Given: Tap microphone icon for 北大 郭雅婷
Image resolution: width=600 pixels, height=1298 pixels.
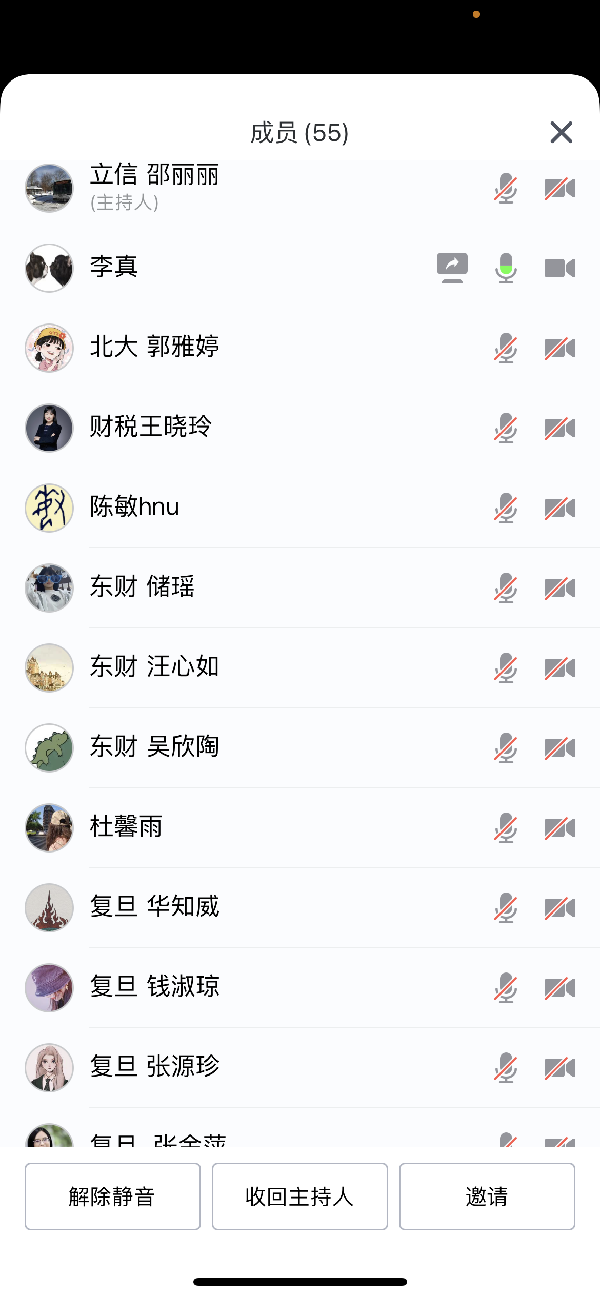Looking at the screenshot, I should 507,348.
